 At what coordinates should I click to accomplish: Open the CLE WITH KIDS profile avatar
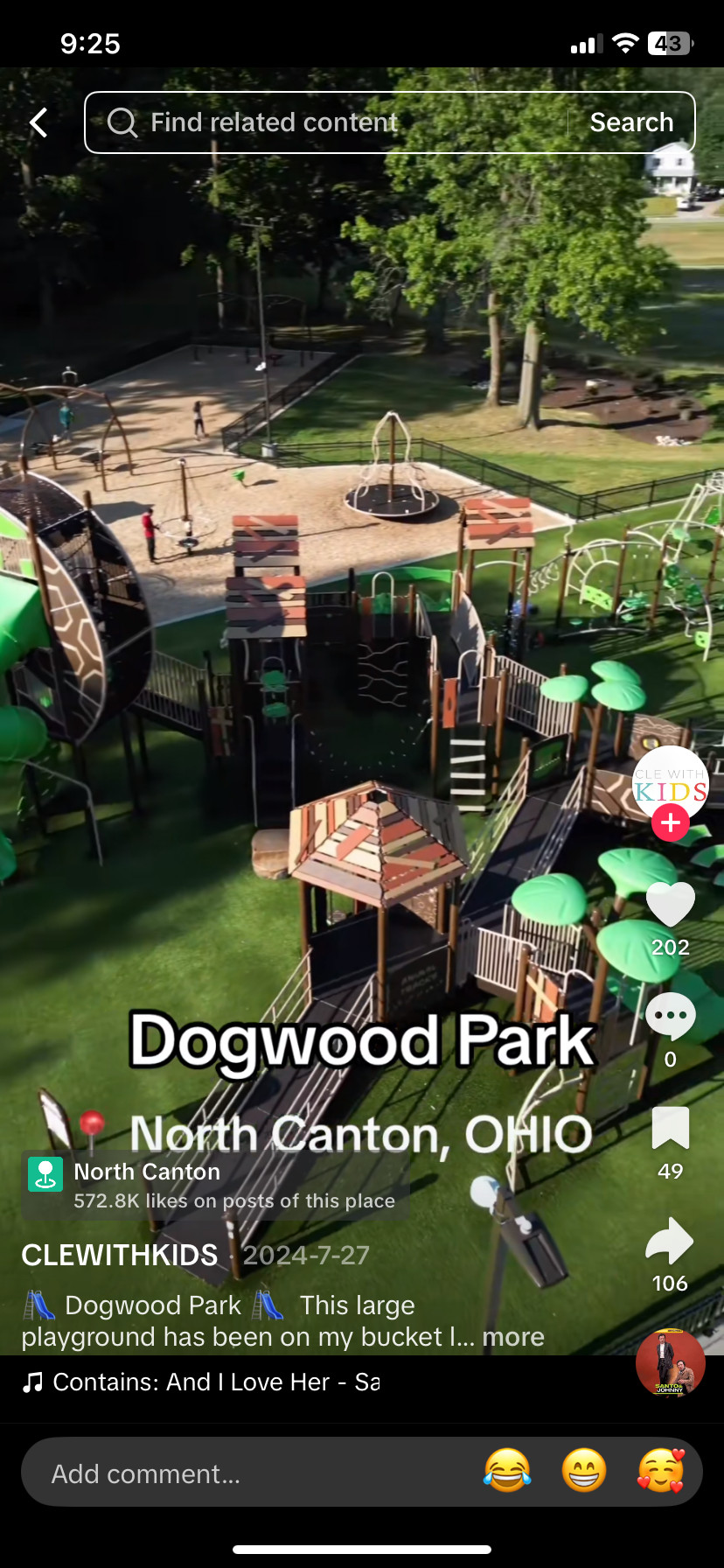point(671,784)
